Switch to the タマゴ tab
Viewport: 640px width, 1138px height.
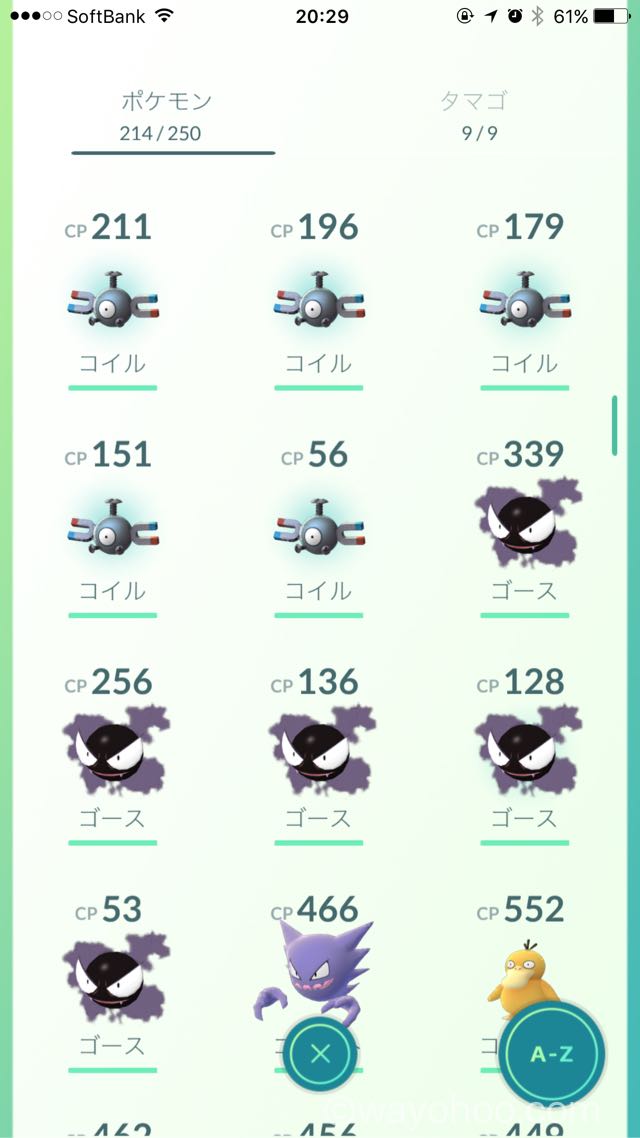click(479, 116)
